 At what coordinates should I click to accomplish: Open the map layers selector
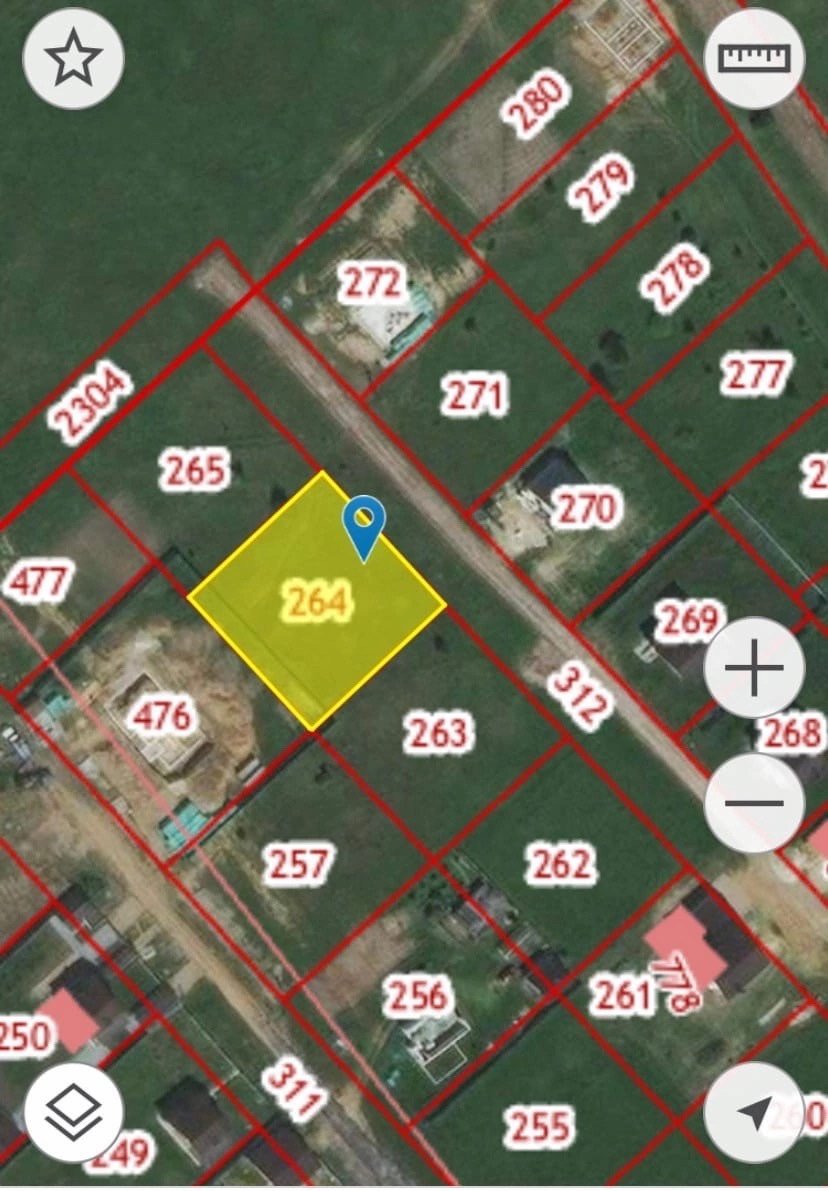74,1110
